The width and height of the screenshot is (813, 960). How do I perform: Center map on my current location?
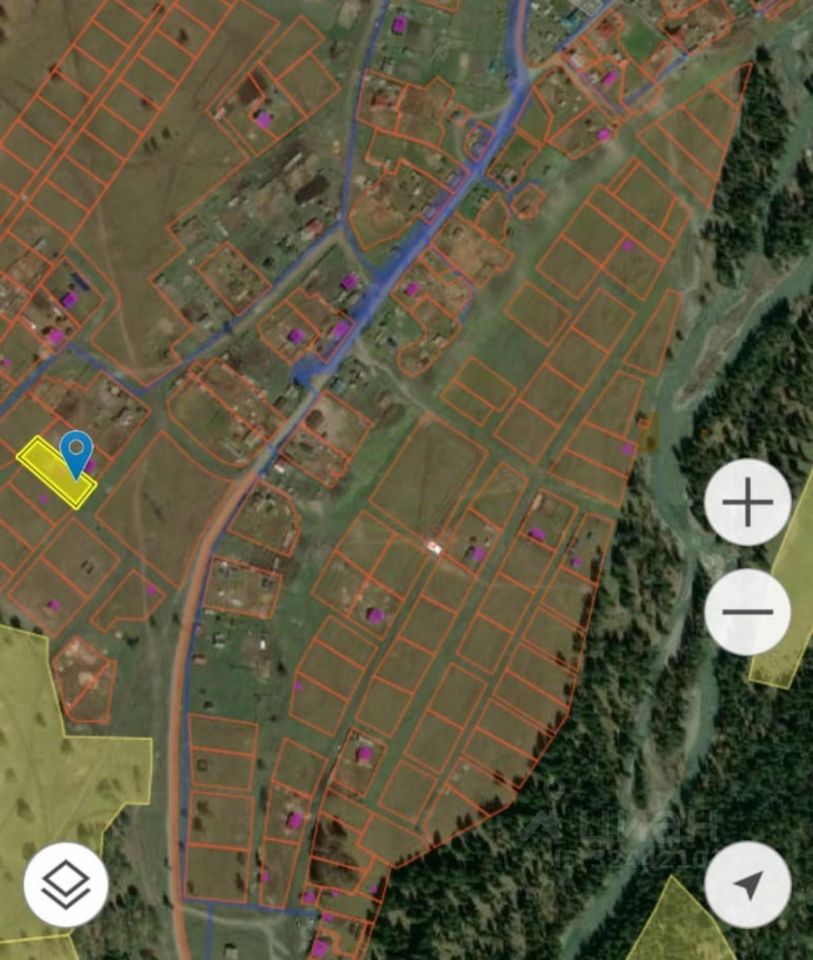pyautogui.click(x=747, y=884)
